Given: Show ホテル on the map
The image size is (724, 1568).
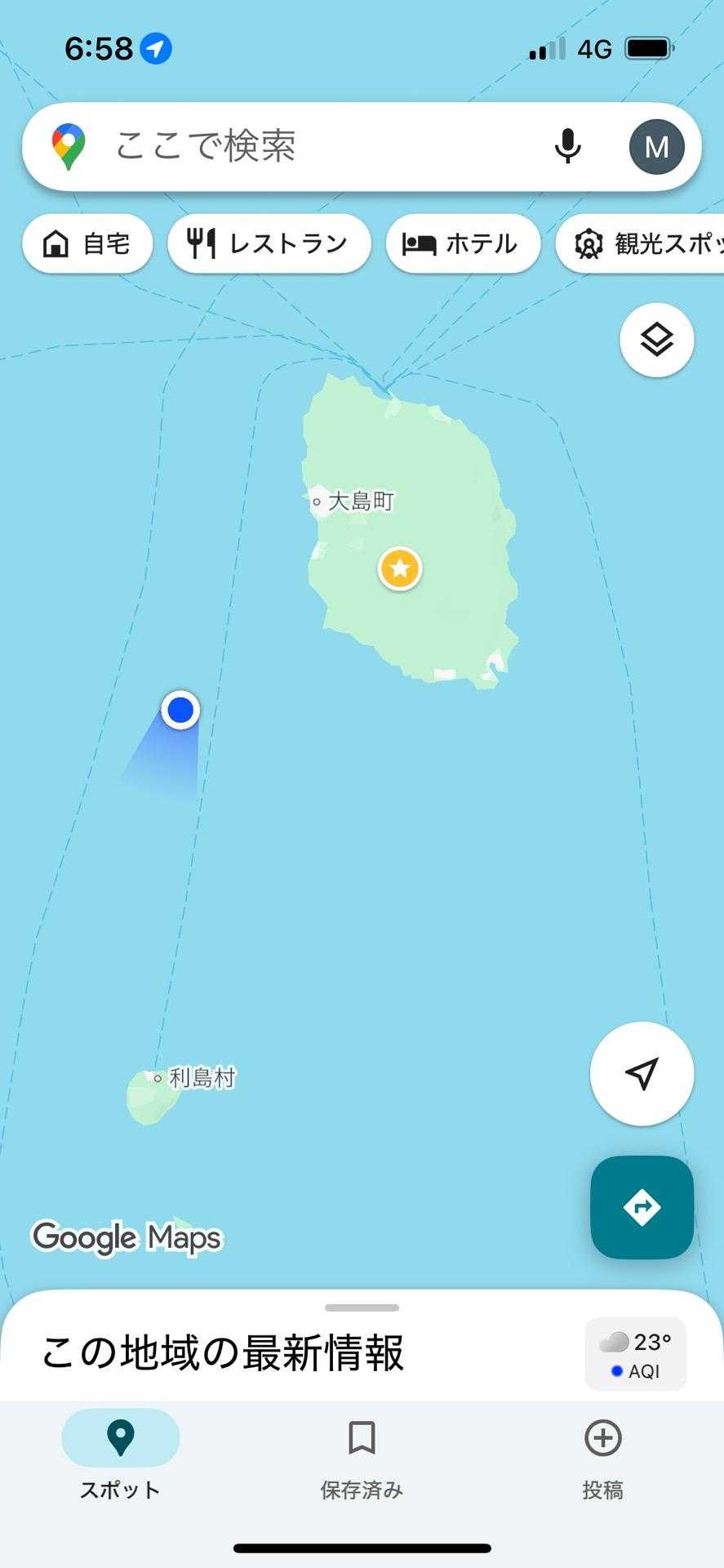Looking at the screenshot, I should click(x=462, y=243).
